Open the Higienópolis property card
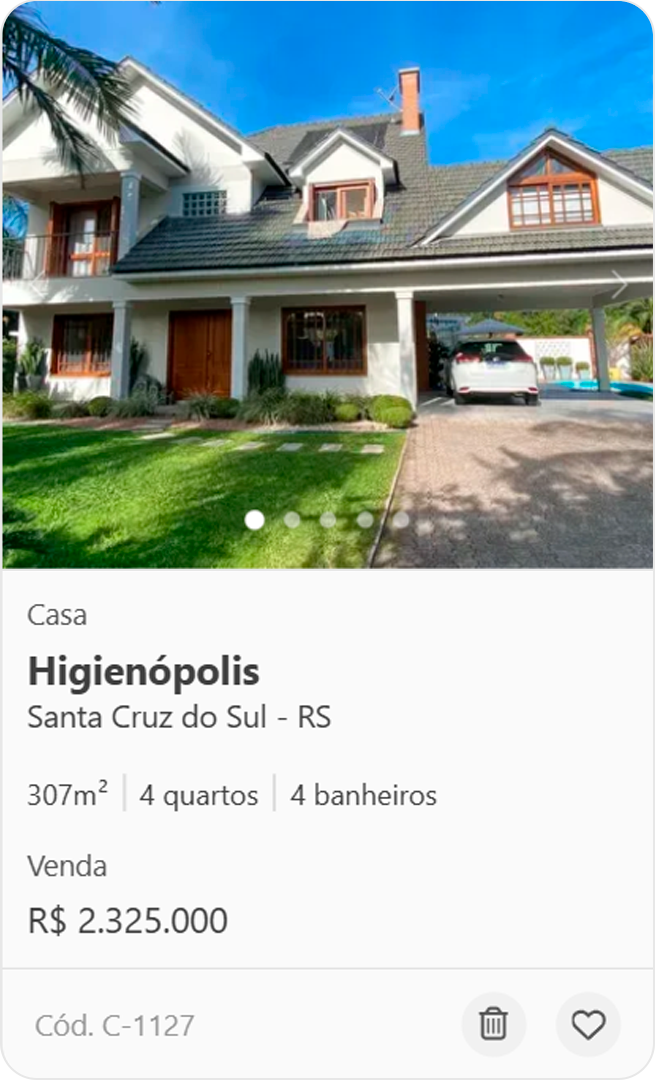Image resolution: width=655 pixels, height=1080 pixels. click(x=143, y=672)
